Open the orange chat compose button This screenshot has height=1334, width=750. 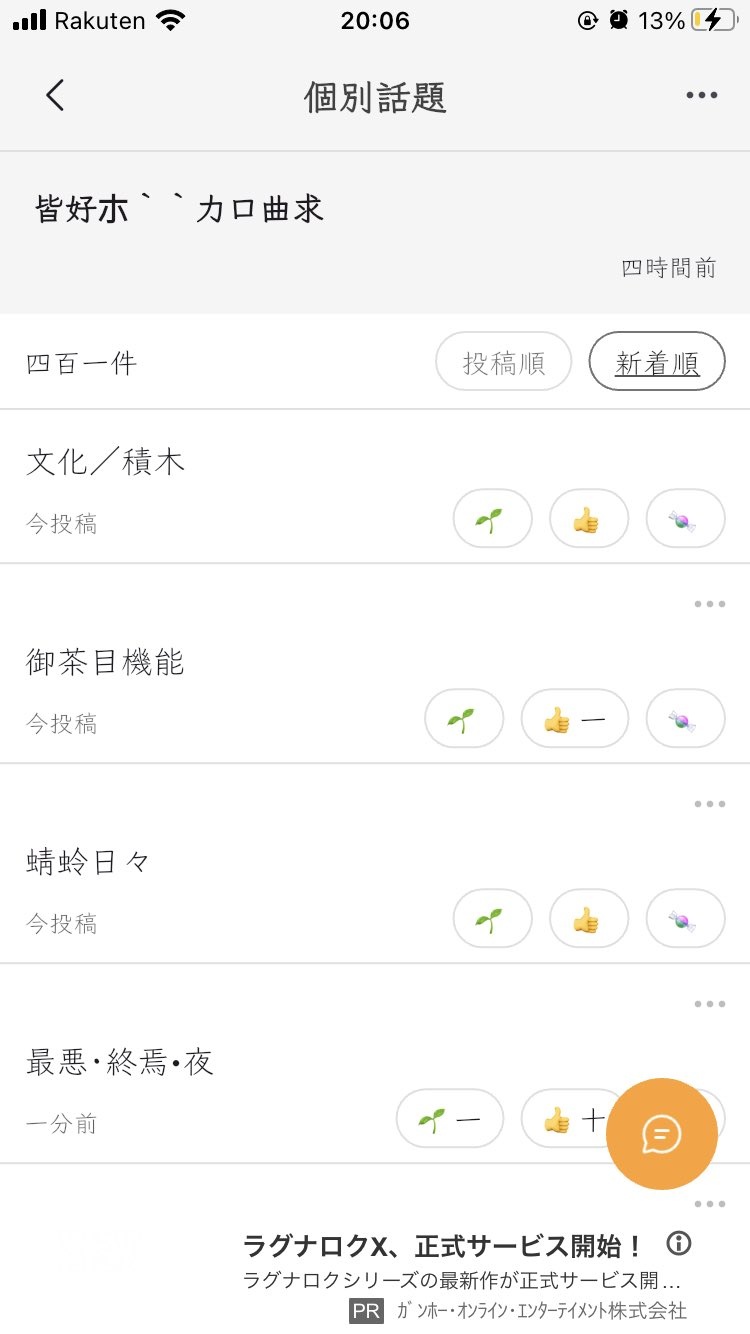click(x=662, y=1134)
